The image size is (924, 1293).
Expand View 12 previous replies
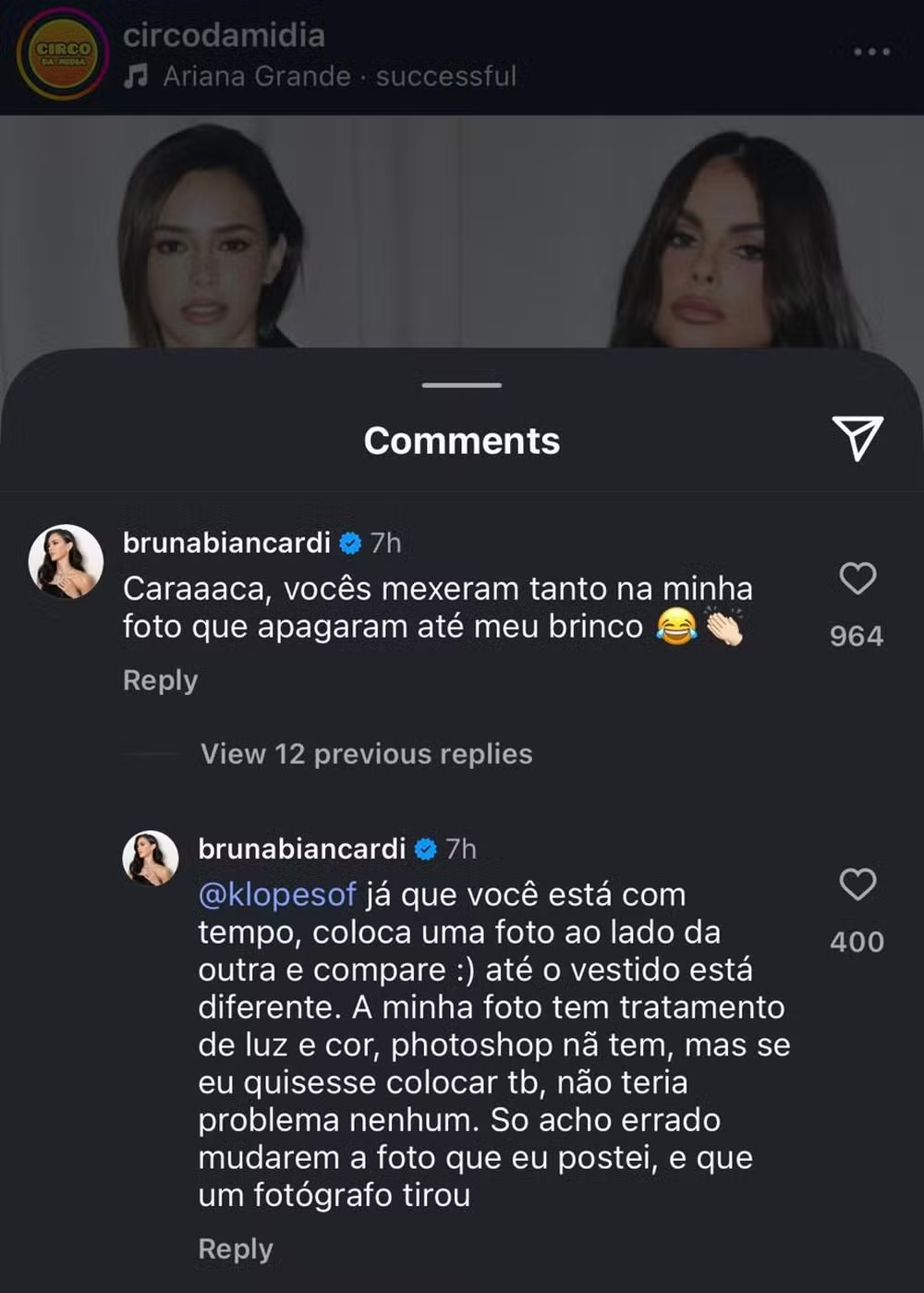tap(366, 754)
